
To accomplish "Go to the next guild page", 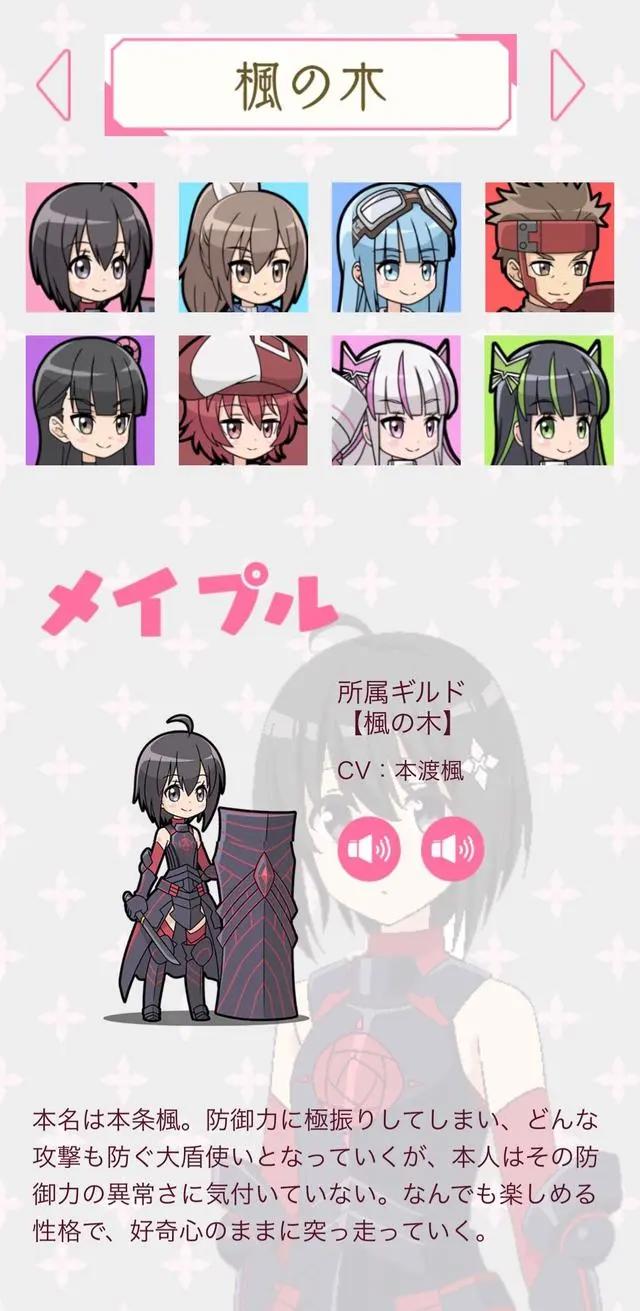I will (x=567, y=85).
